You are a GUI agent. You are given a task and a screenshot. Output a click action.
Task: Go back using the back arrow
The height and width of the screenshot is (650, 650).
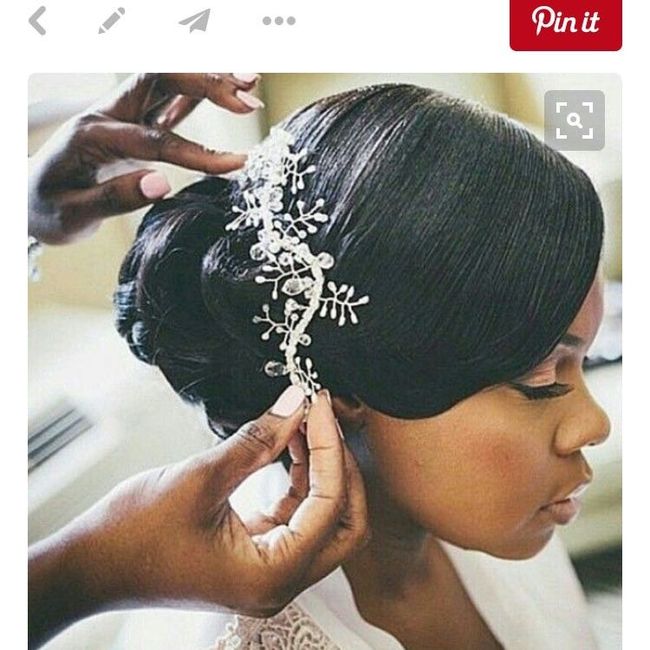pyautogui.click(x=38, y=20)
